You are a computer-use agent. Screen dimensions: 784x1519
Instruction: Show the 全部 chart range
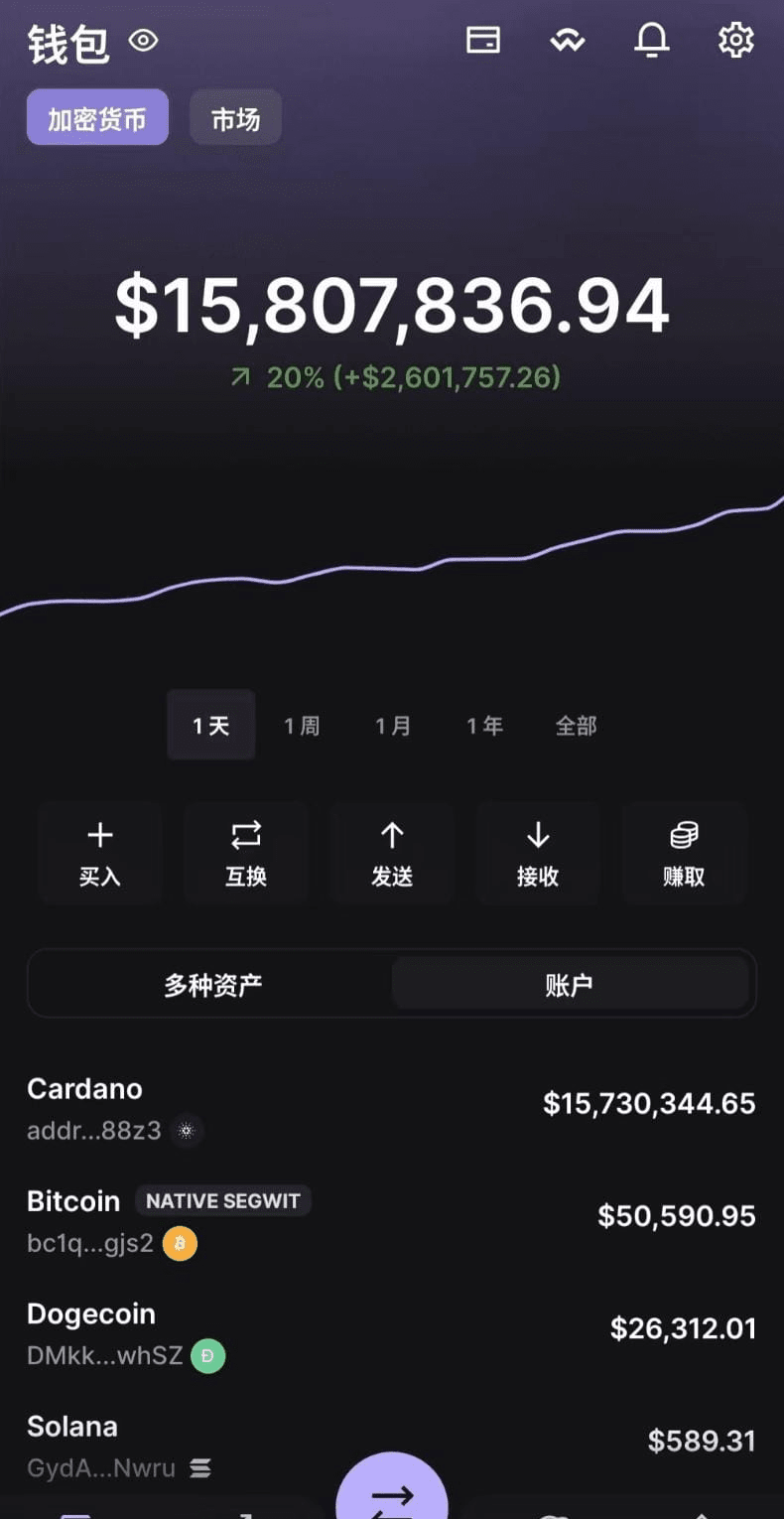pyautogui.click(x=576, y=726)
